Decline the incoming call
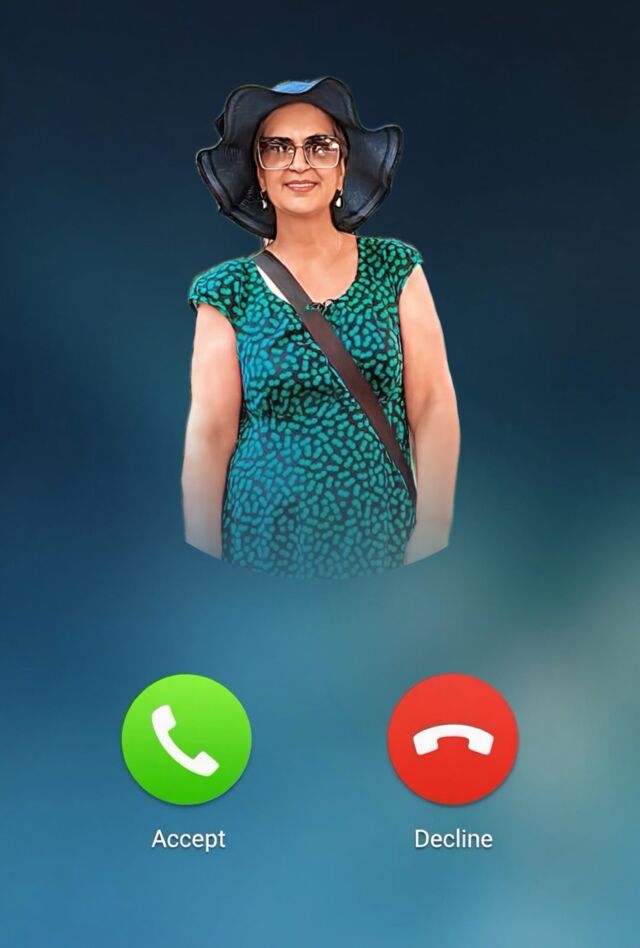Image resolution: width=640 pixels, height=948 pixels. 453,739
